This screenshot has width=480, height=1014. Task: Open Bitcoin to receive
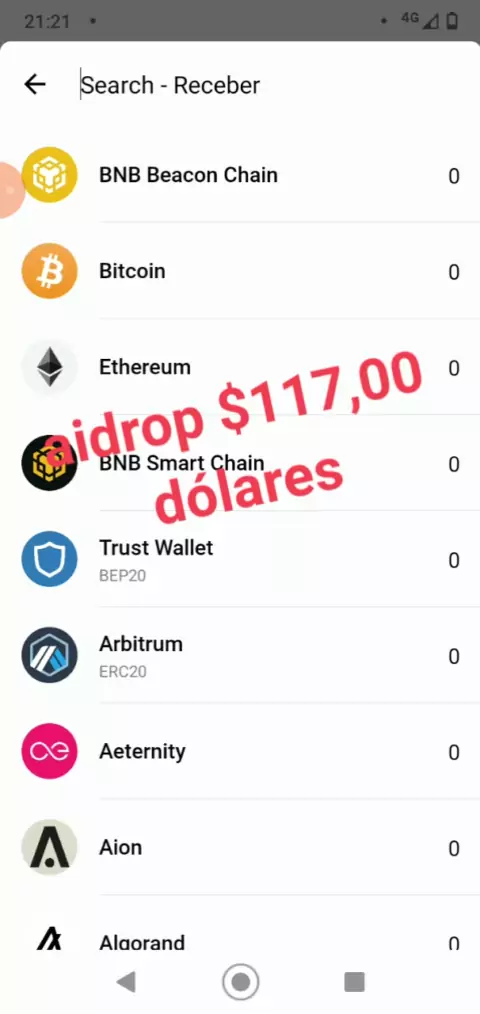click(240, 271)
